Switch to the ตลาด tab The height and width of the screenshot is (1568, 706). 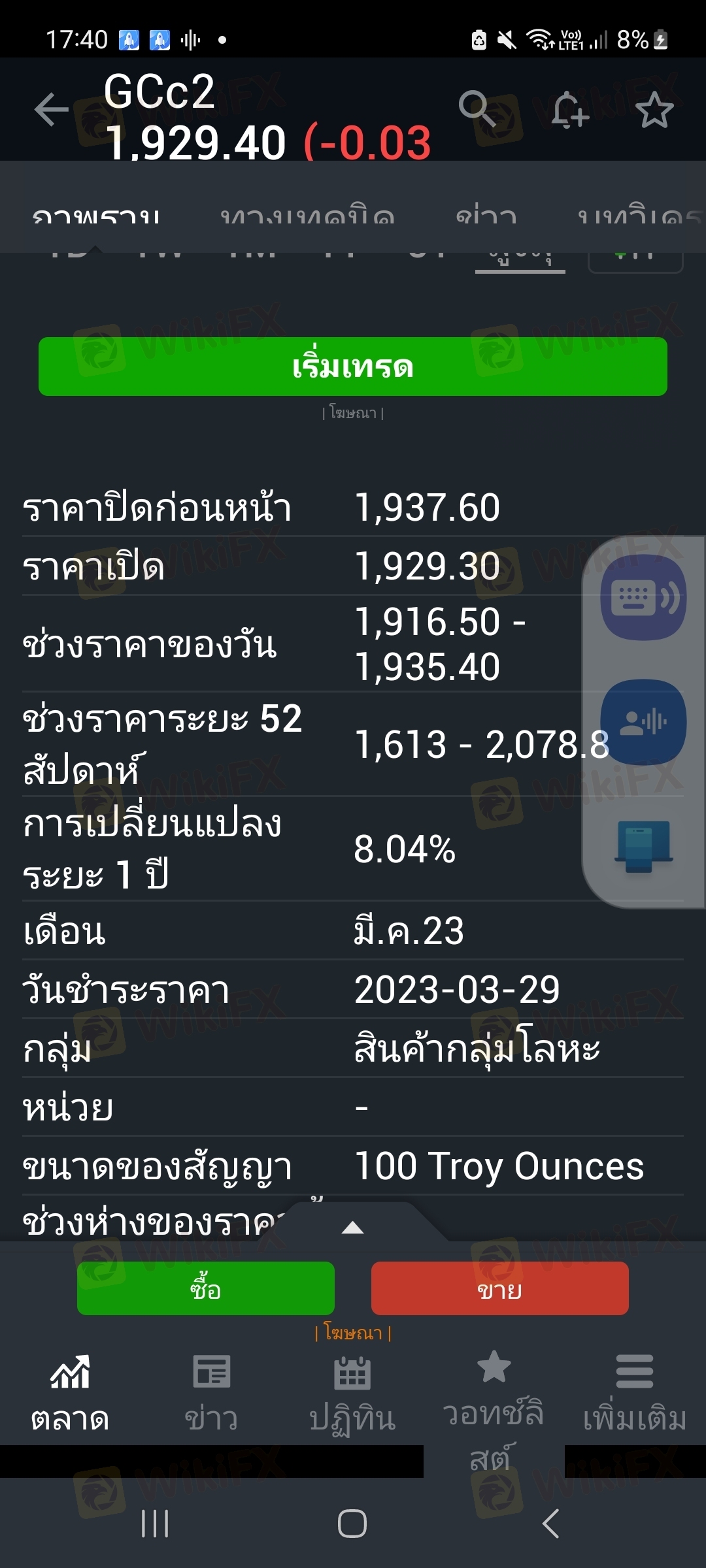click(x=70, y=1393)
